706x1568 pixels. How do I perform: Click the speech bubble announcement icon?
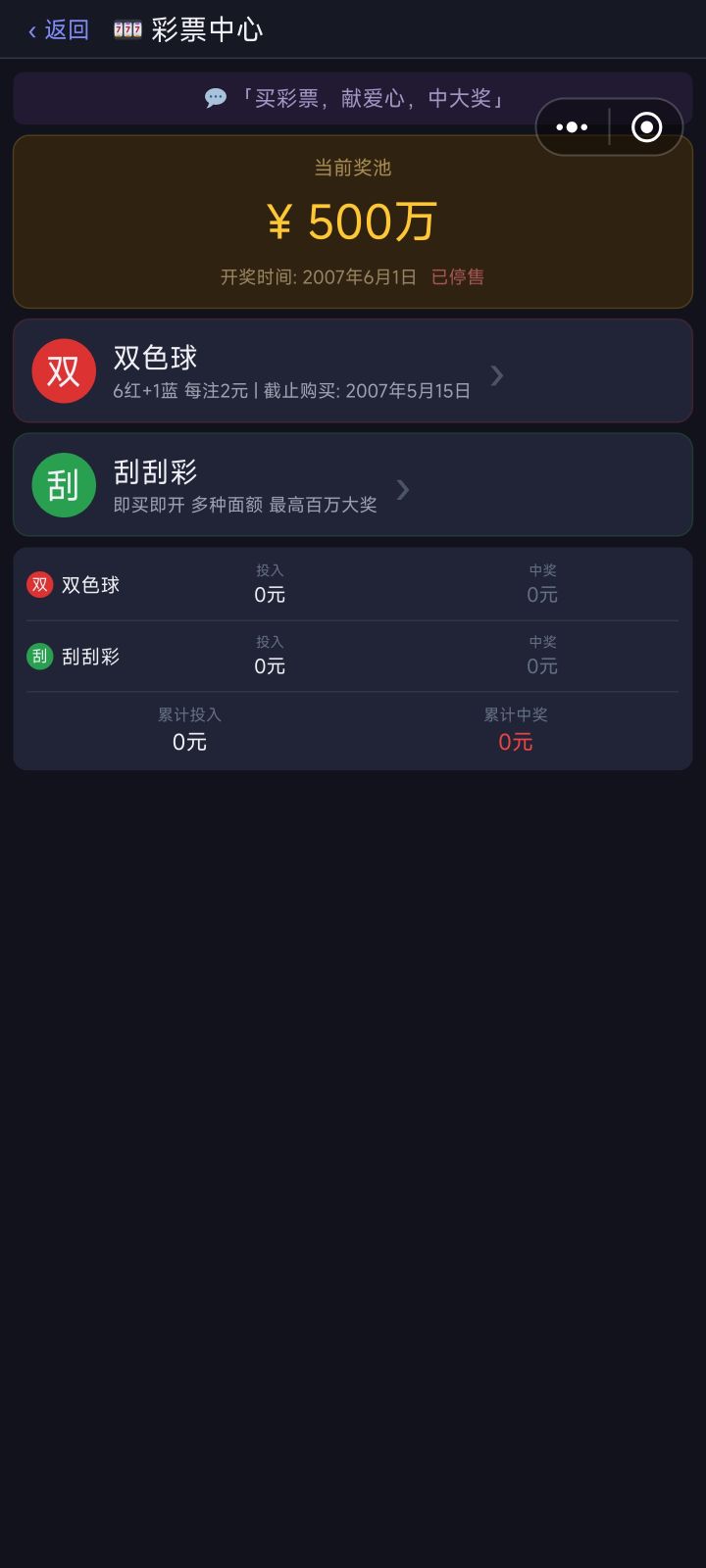point(214,98)
